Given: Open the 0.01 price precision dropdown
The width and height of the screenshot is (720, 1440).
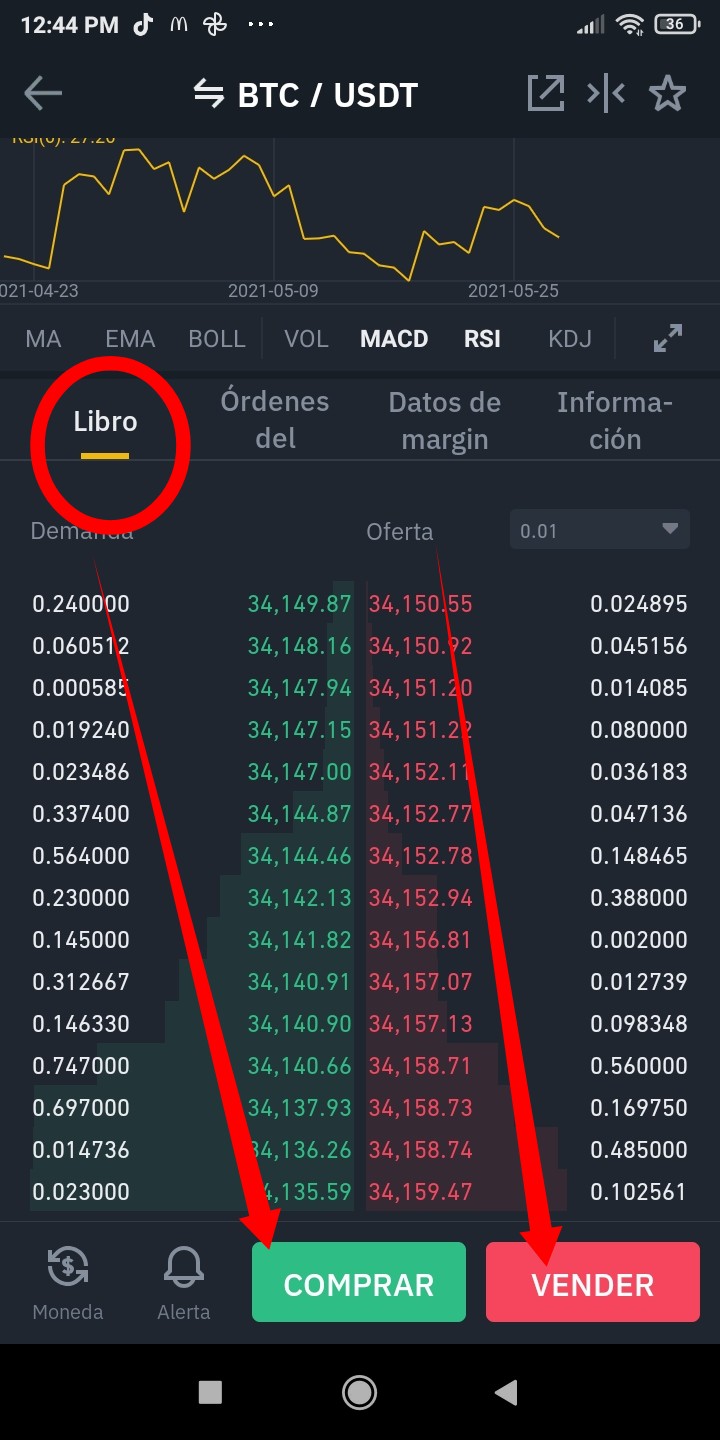Looking at the screenshot, I should (x=600, y=530).
